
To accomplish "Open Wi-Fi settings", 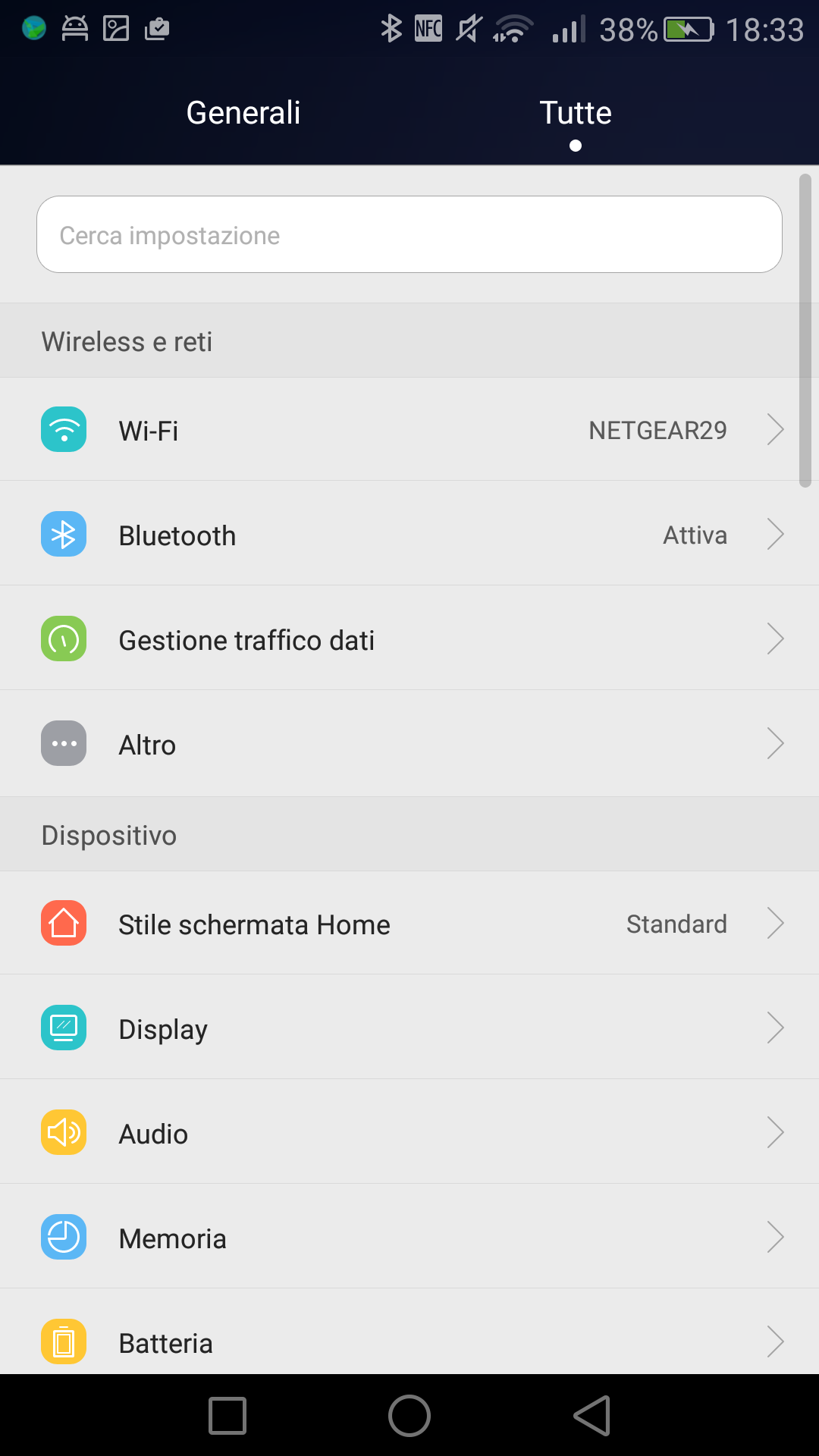I will tap(409, 429).
